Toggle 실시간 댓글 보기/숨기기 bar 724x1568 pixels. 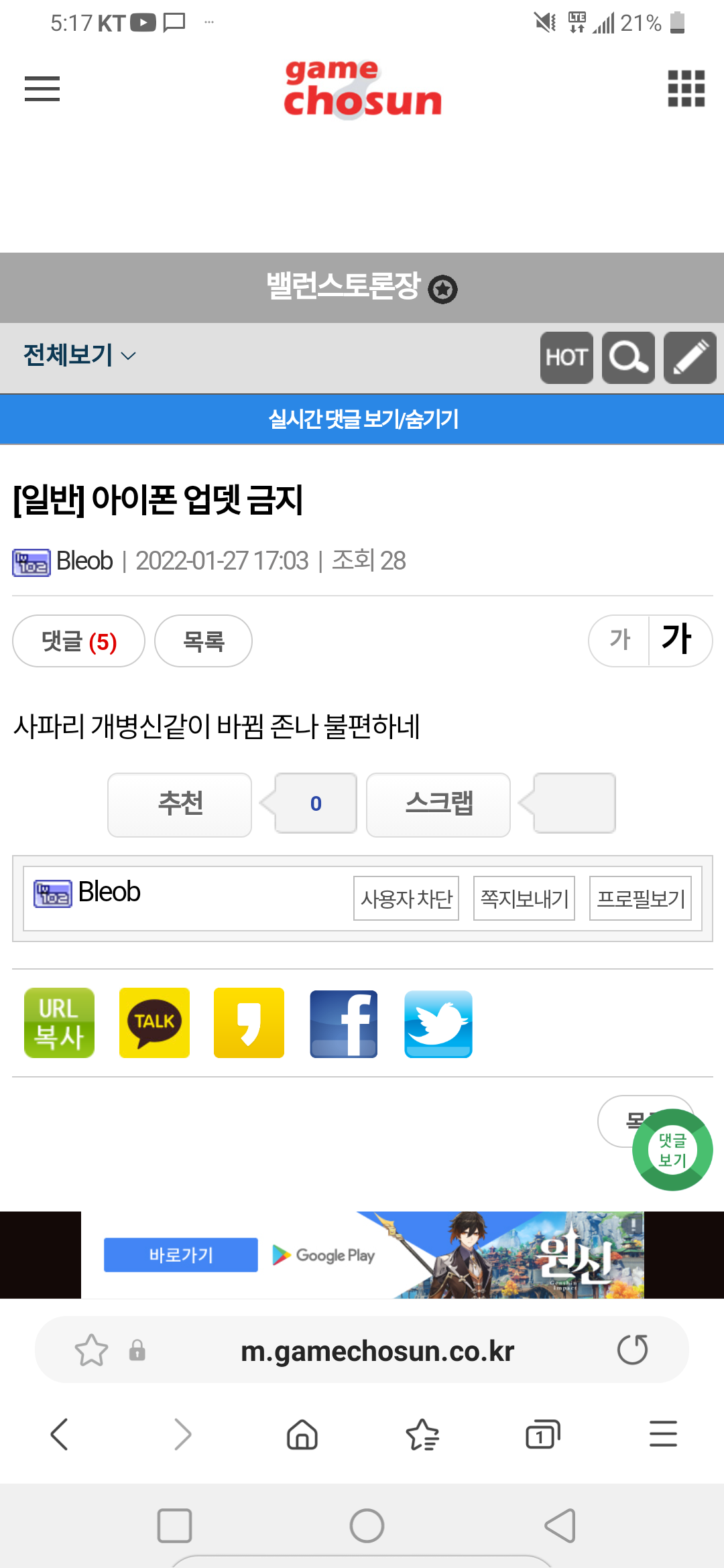[x=362, y=419]
